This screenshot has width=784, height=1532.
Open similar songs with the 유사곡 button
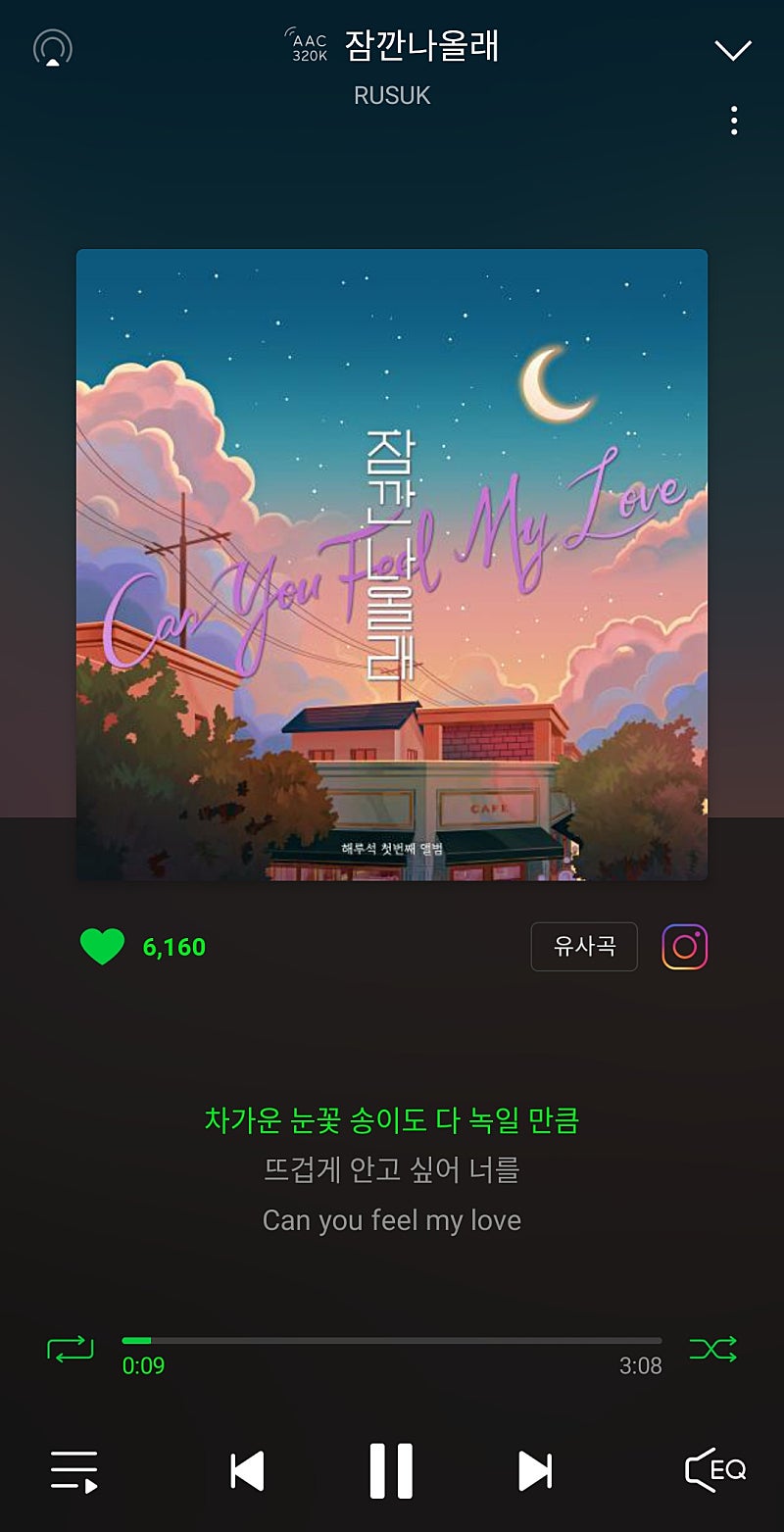tap(584, 947)
